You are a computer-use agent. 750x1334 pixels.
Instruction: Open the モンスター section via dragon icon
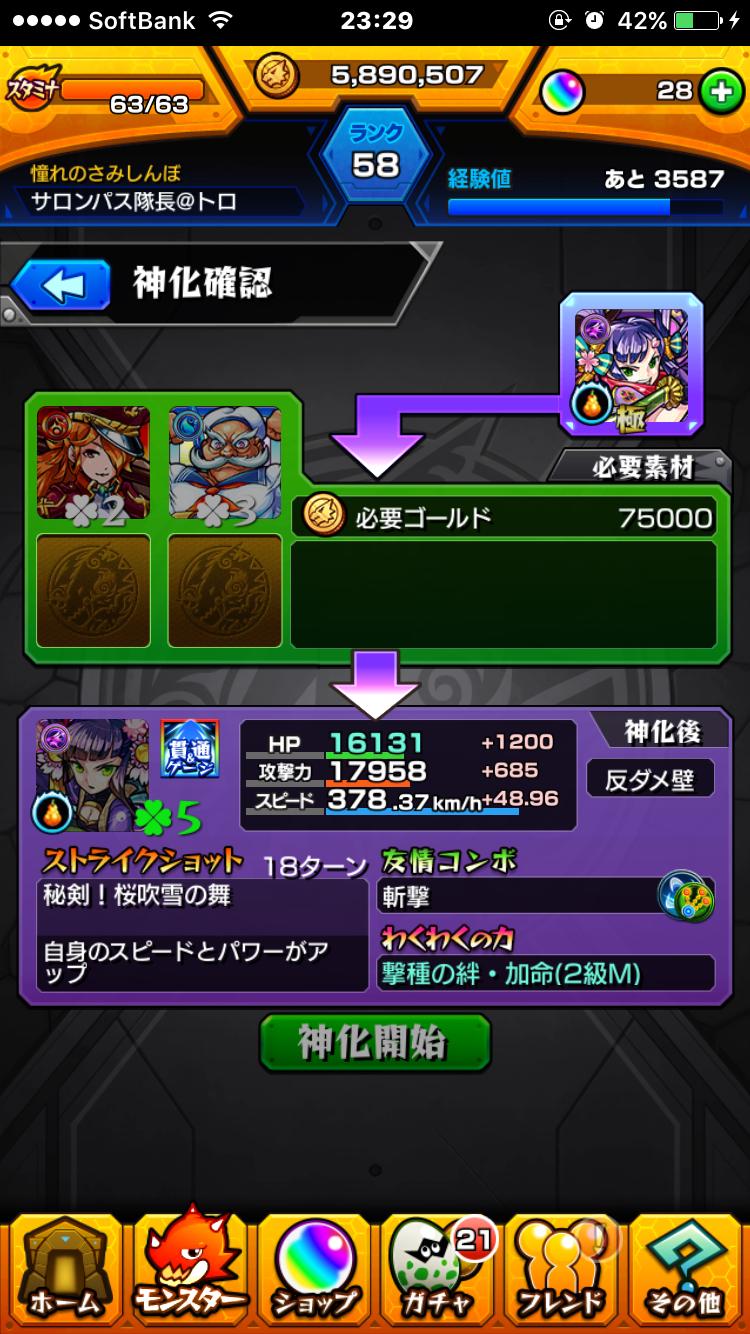tap(188, 1270)
